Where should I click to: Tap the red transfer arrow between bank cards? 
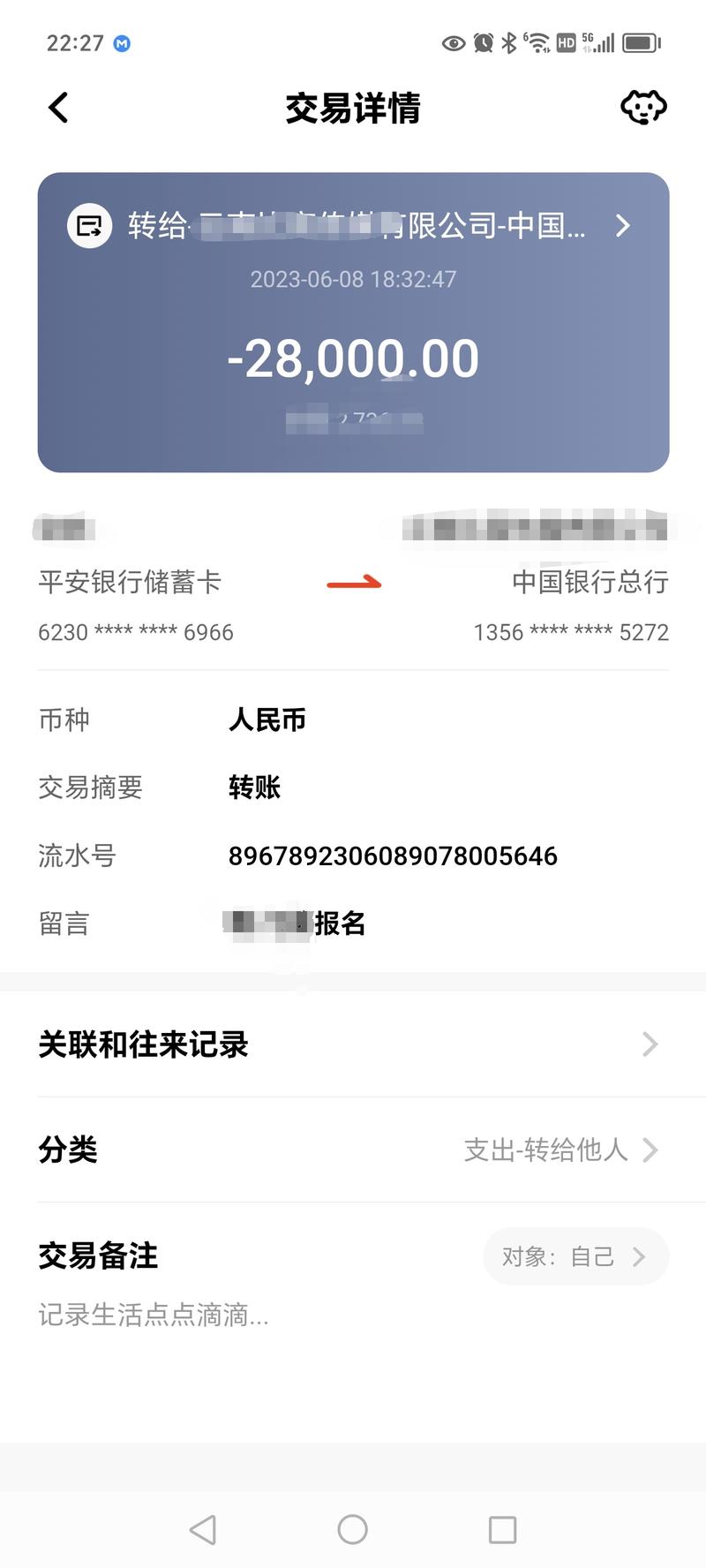point(355,582)
